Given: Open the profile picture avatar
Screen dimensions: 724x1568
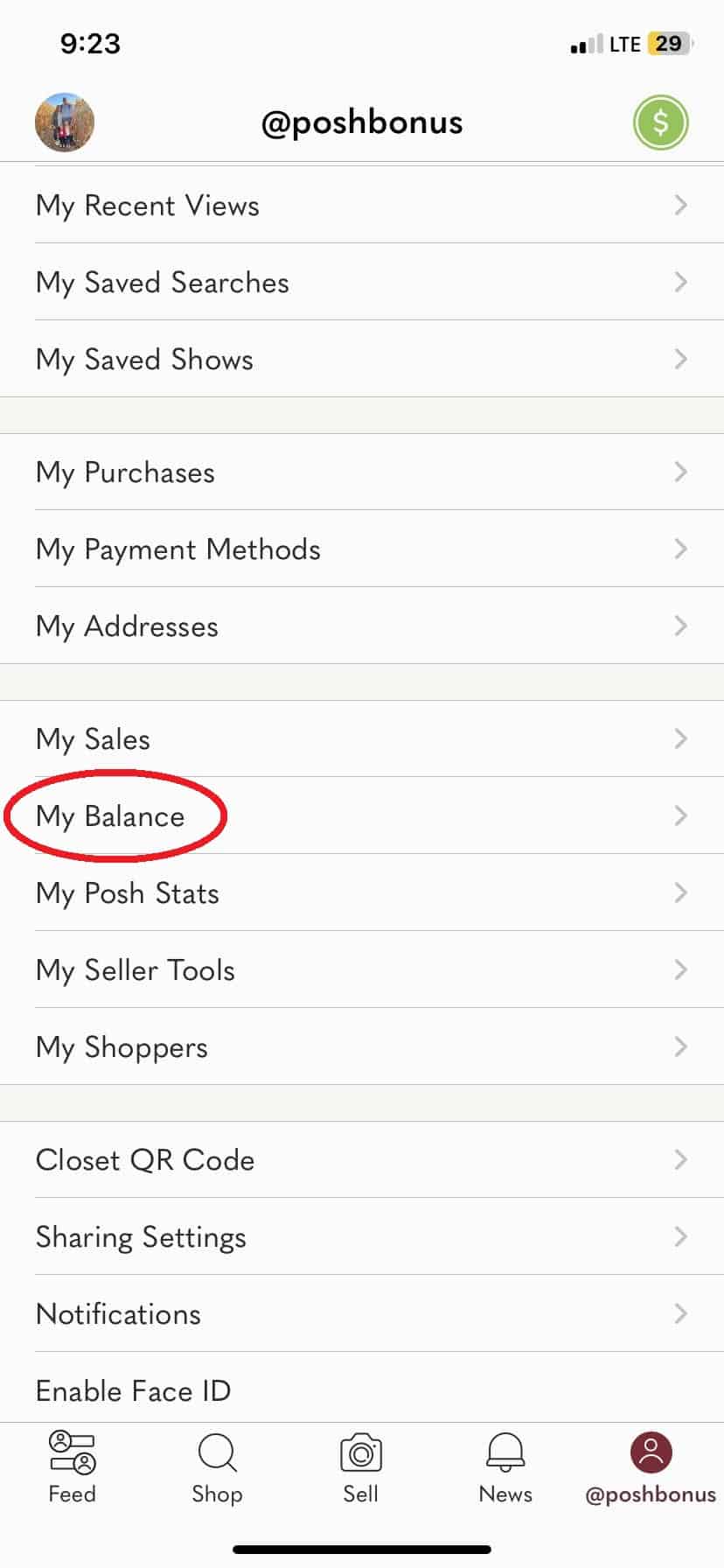Looking at the screenshot, I should click(x=65, y=122).
